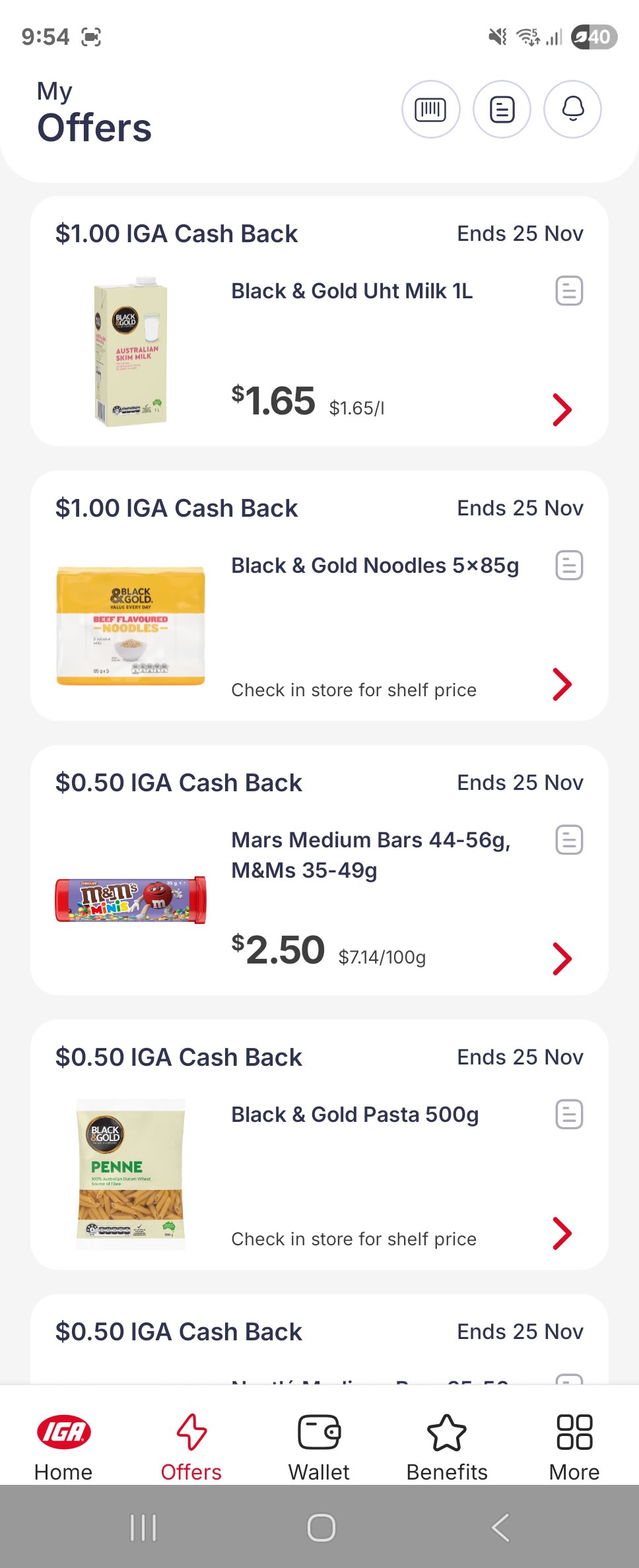View Black & Gold Uht Milk offer details

[x=562, y=410]
